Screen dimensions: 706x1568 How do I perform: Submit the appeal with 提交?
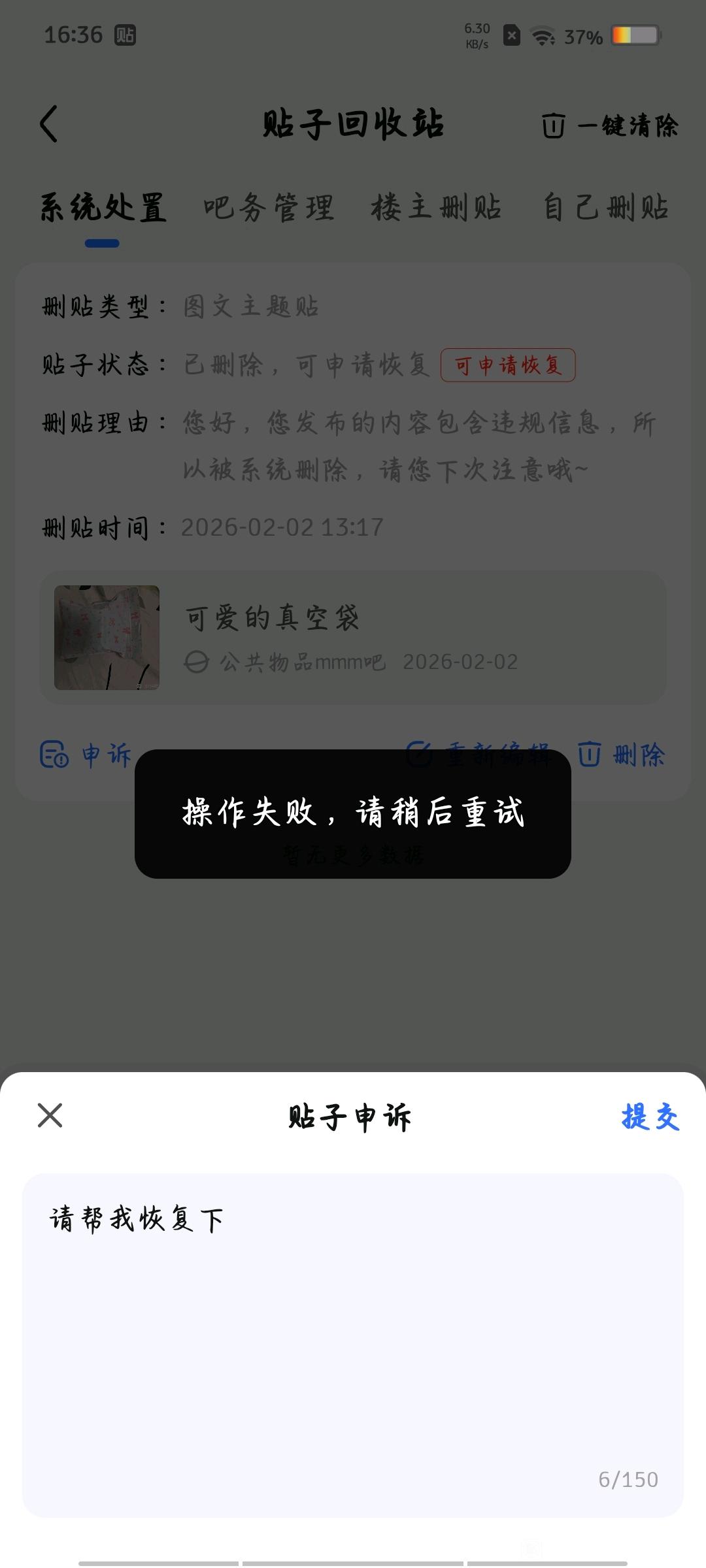pyautogui.click(x=650, y=1117)
